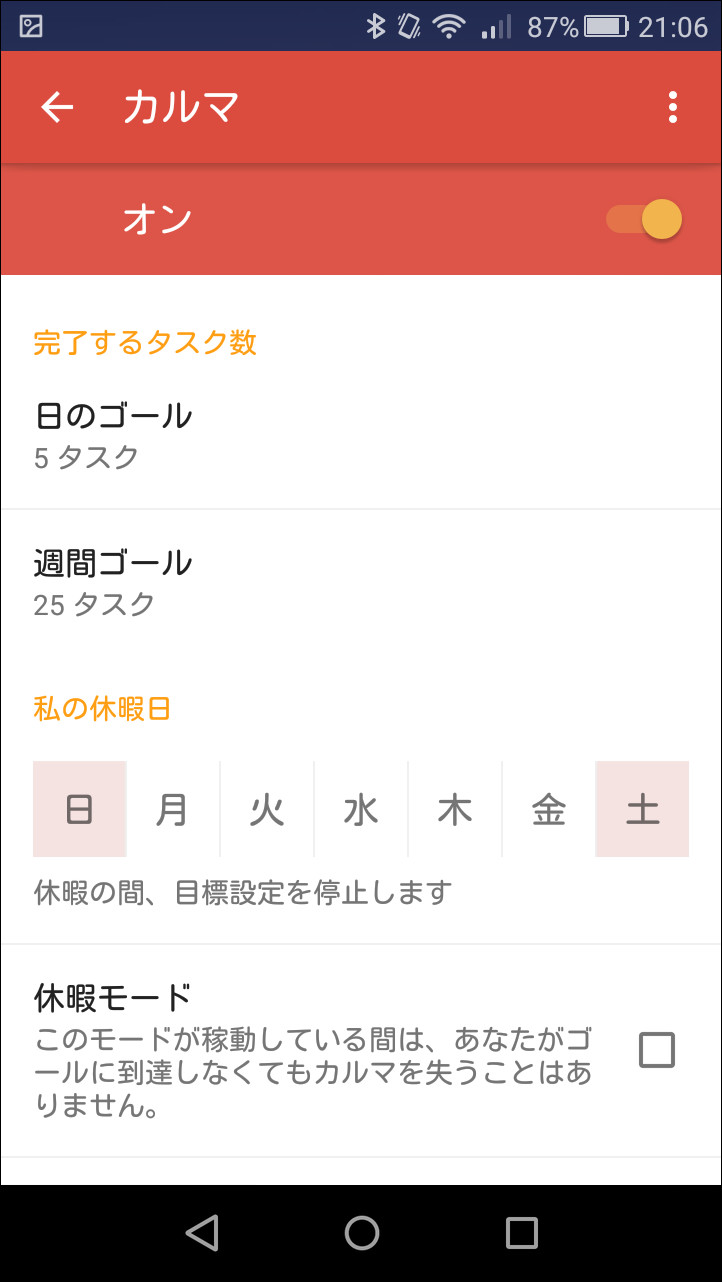Image resolution: width=722 pixels, height=1282 pixels.
Task: Deselect Saturday (土) as a vacation day
Action: pos(642,809)
